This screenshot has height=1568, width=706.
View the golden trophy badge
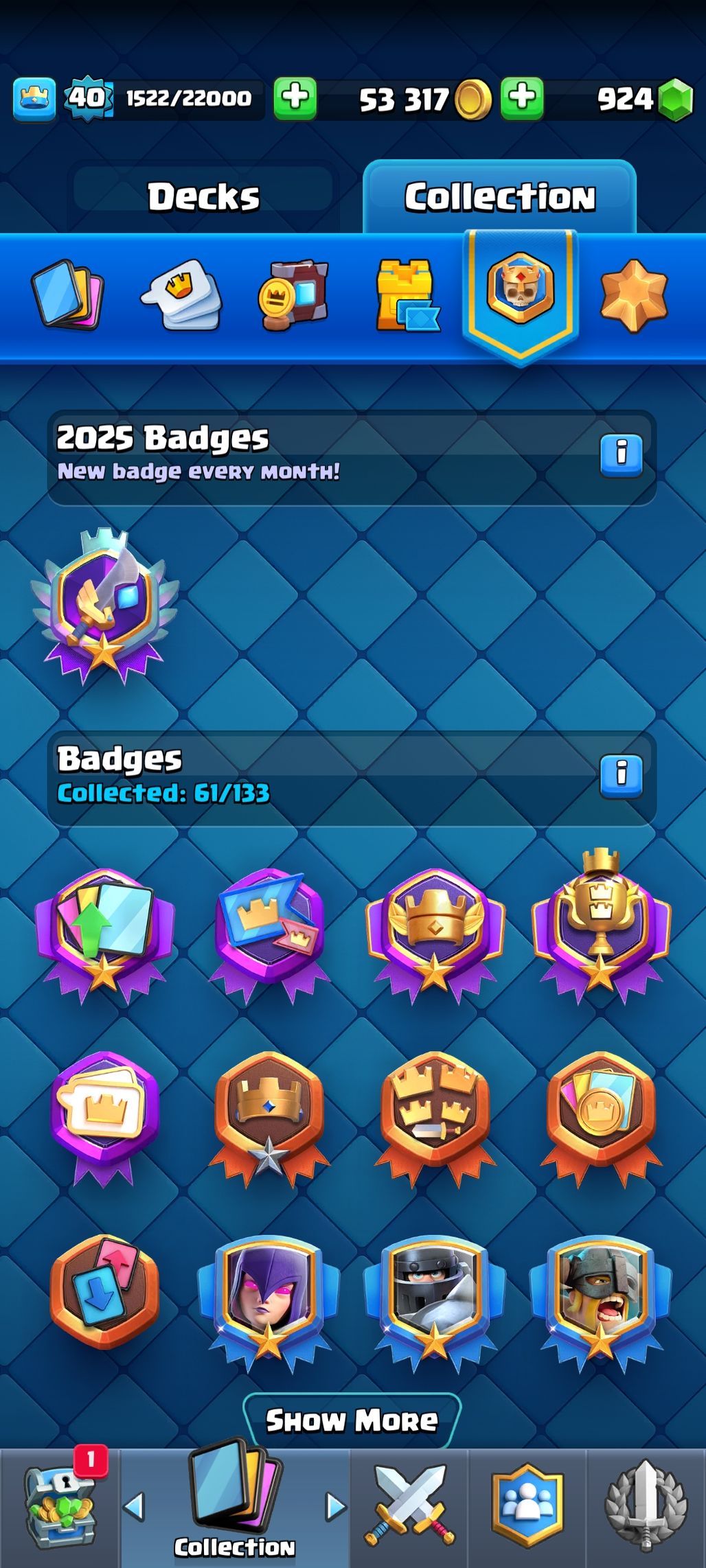(600, 927)
